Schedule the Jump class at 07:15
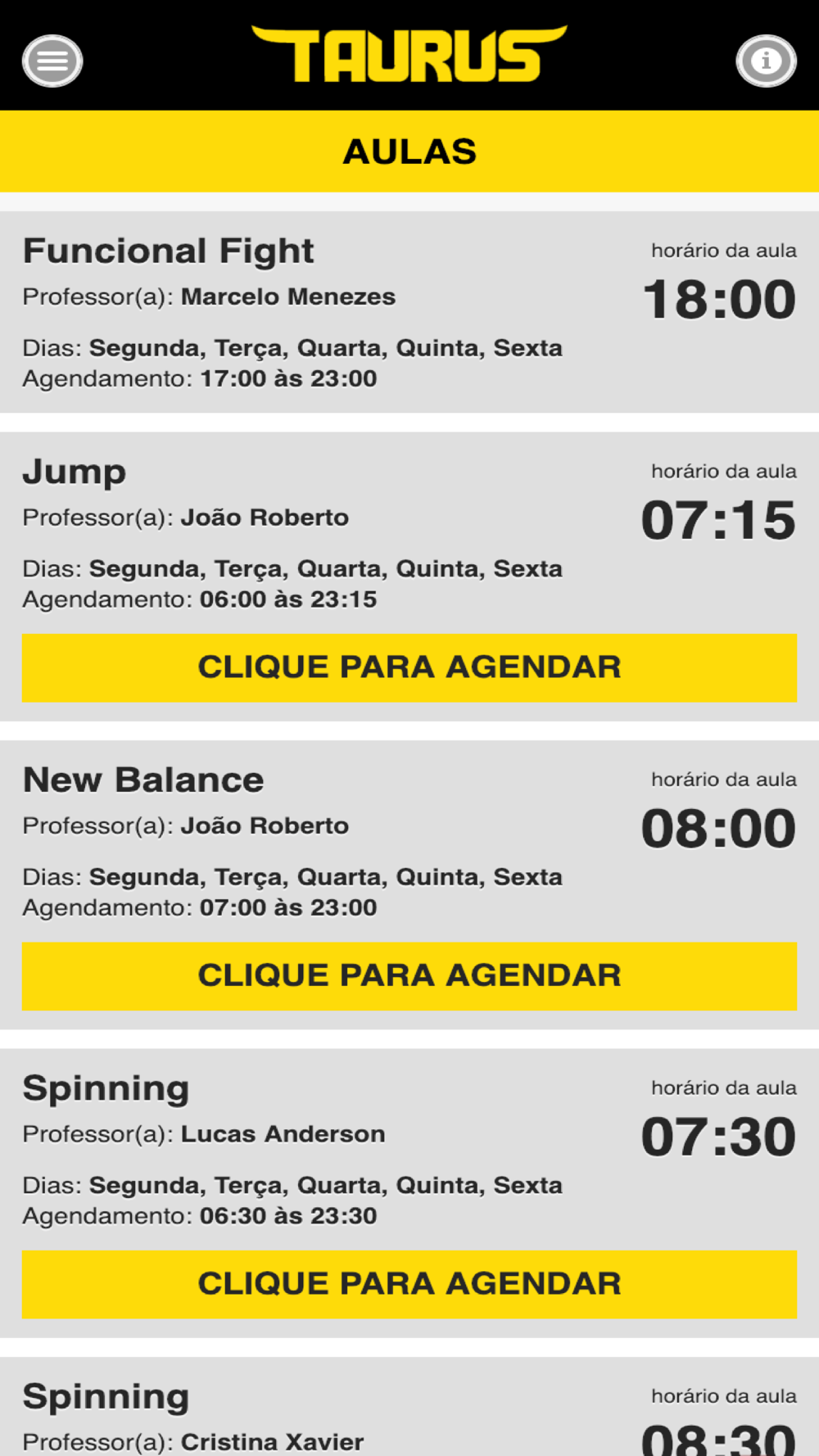 409,667
